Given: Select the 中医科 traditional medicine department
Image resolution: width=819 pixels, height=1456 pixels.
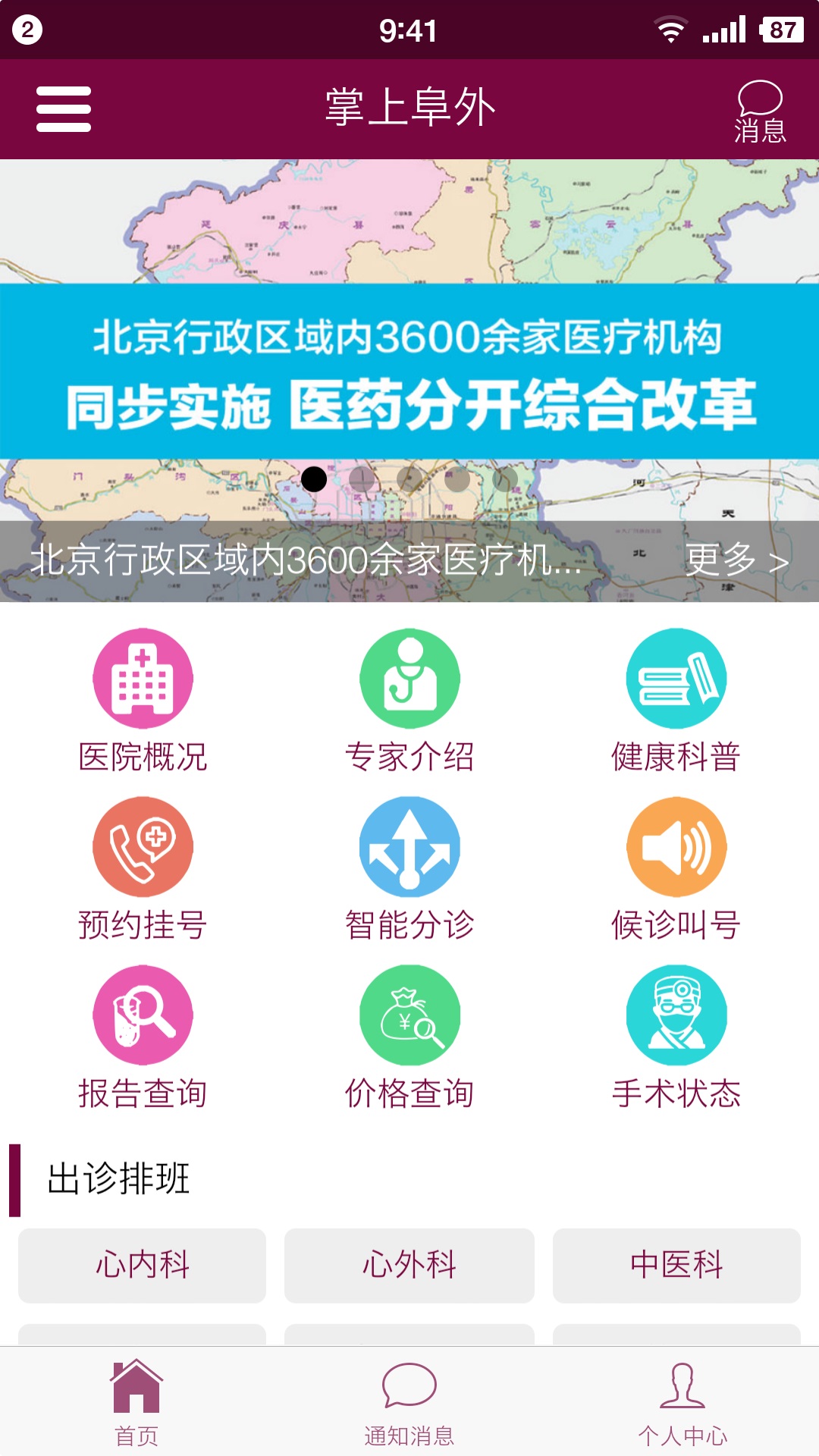Looking at the screenshot, I should 677,1265.
